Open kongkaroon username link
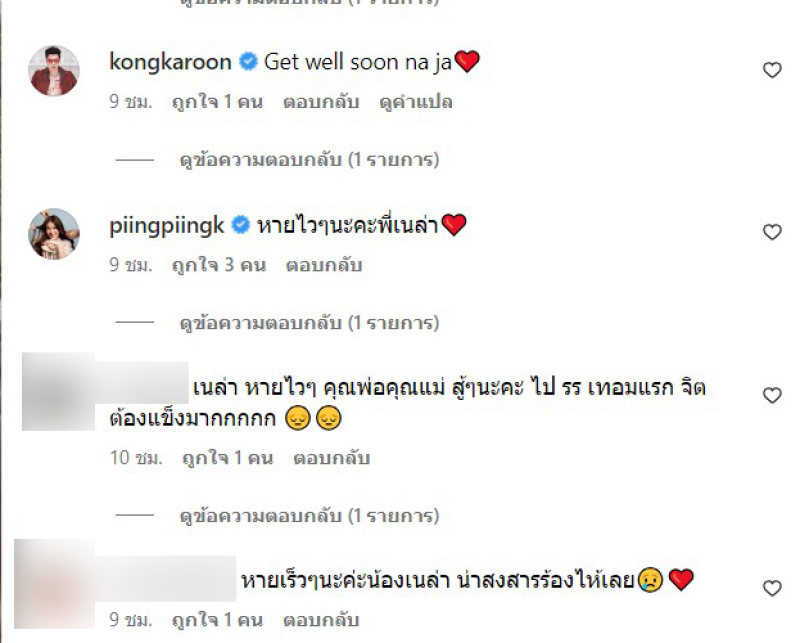This screenshot has height=643, width=800. [169, 62]
